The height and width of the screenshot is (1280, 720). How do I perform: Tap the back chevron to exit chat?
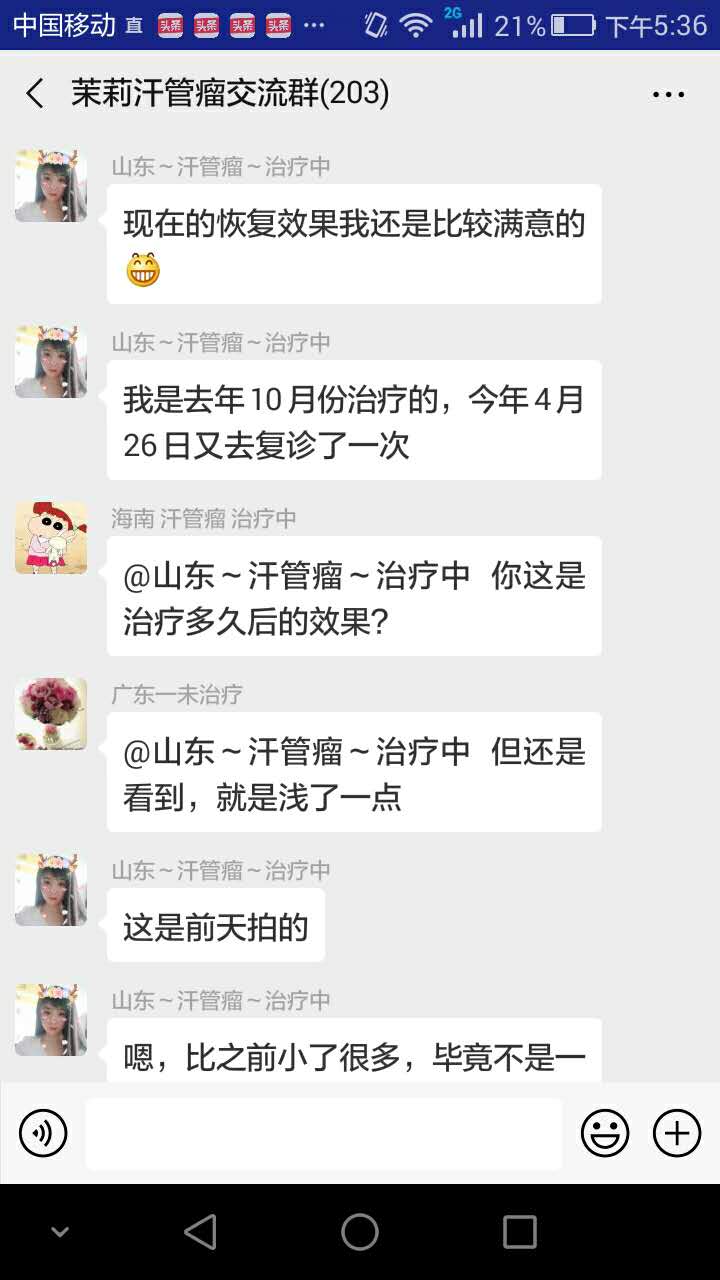pyautogui.click(x=34, y=93)
